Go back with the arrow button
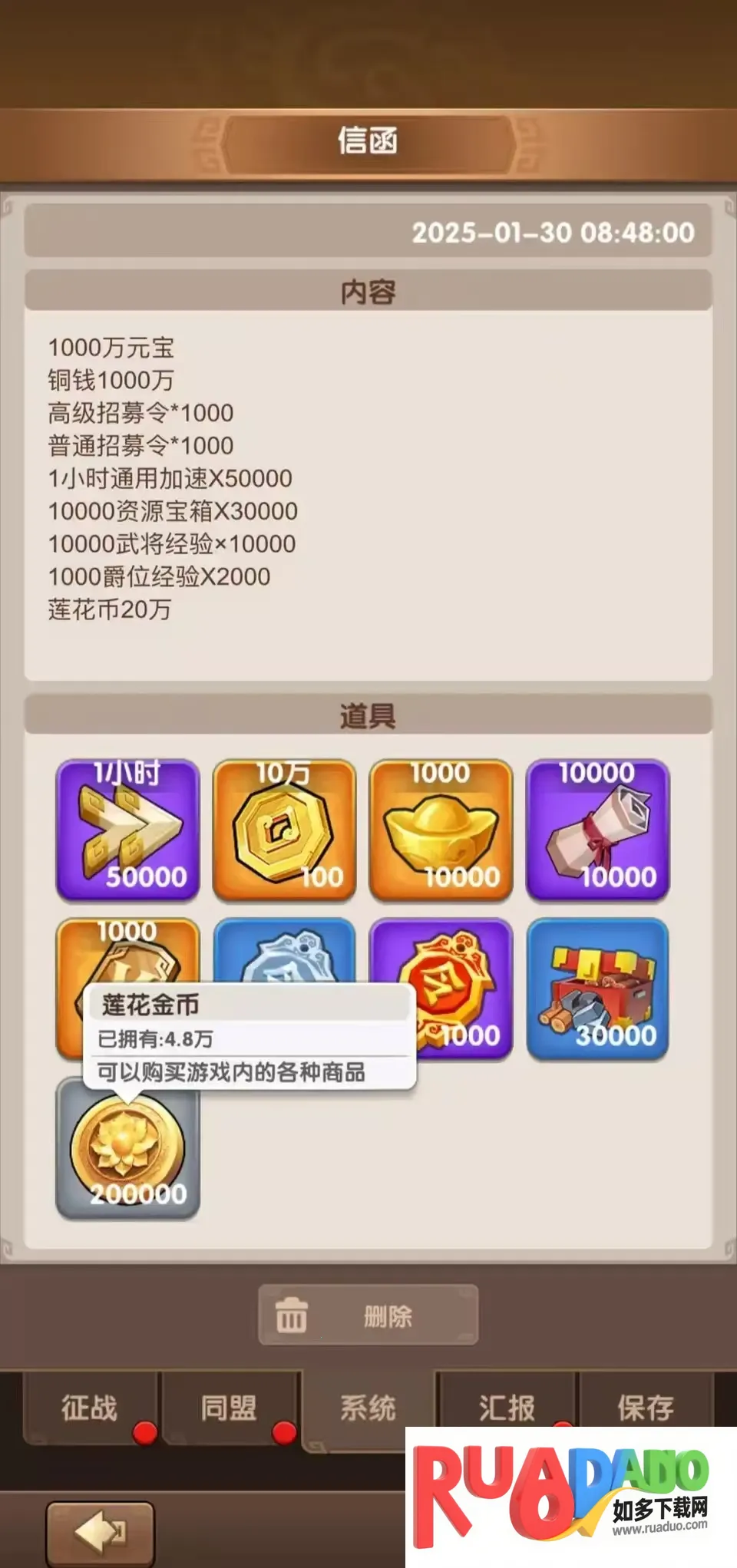 pyautogui.click(x=101, y=1533)
